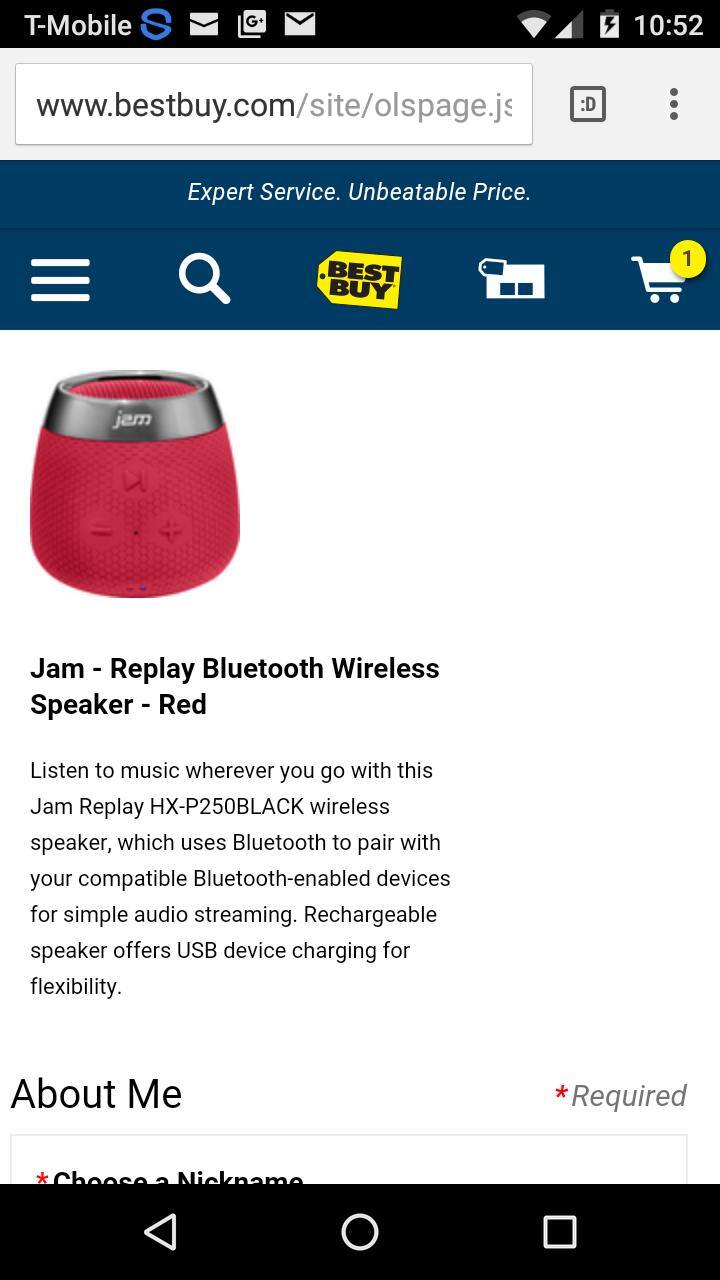This screenshot has height=1280, width=720.
Task: Open the Best Buy hamburger menu
Action: coord(60,279)
